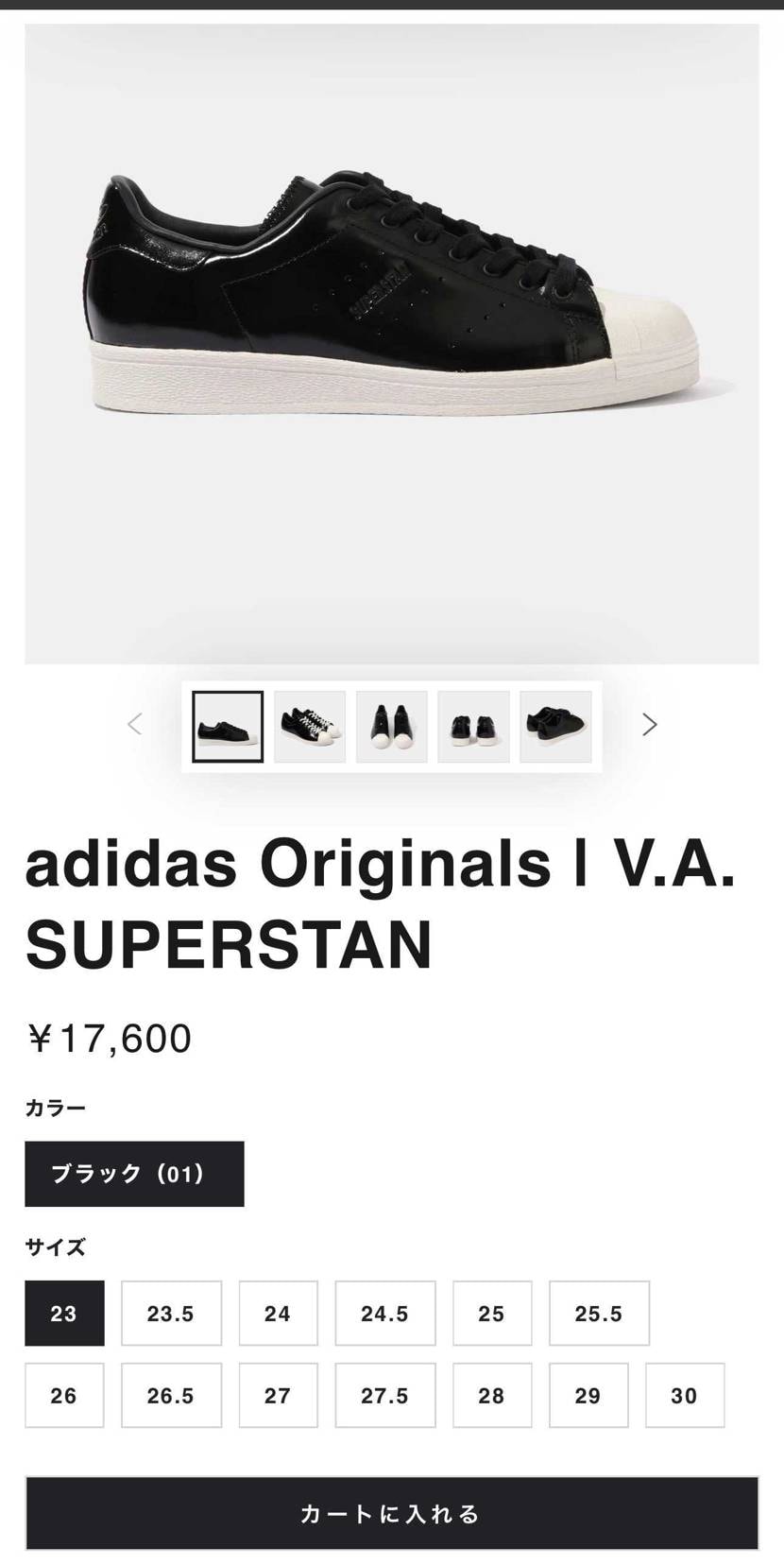View the third thumbnail showing the top view
This screenshot has height=1565, width=784.
click(x=392, y=727)
